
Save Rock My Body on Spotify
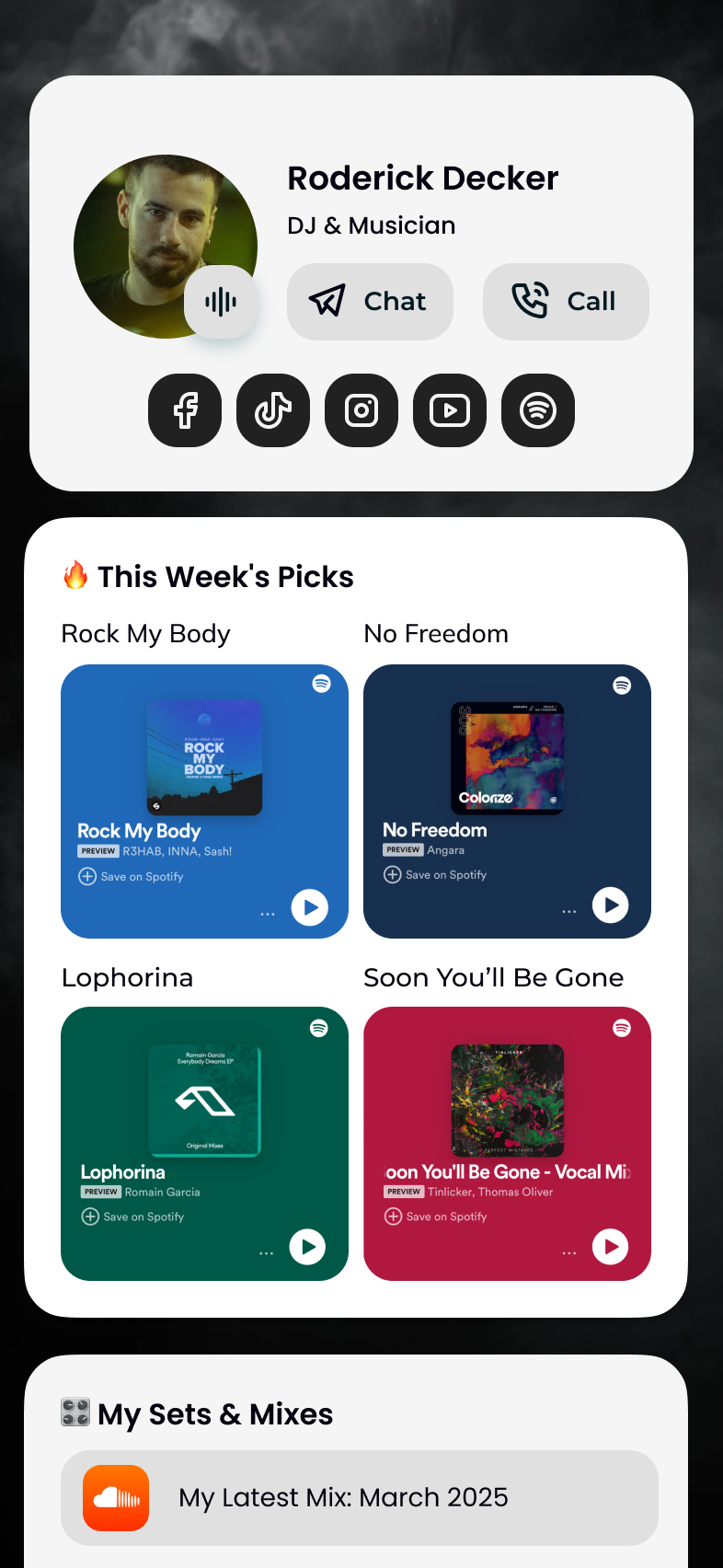click(132, 877)
